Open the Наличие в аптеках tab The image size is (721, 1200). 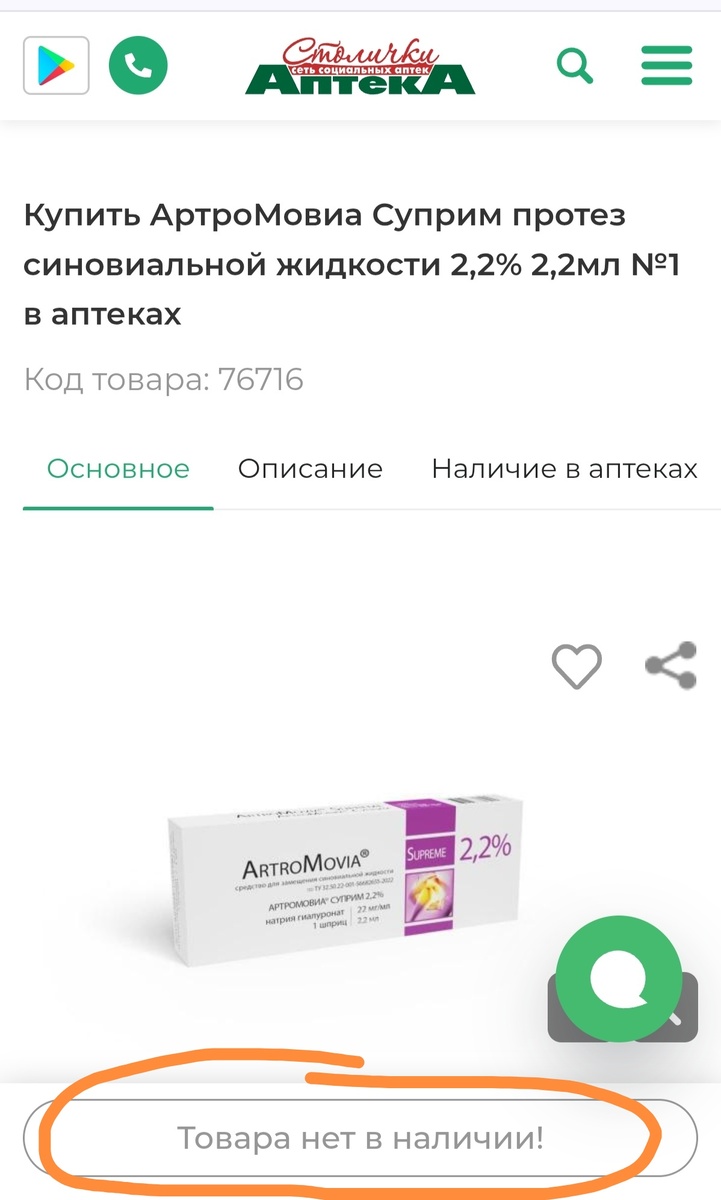click(x=563, y=468)
